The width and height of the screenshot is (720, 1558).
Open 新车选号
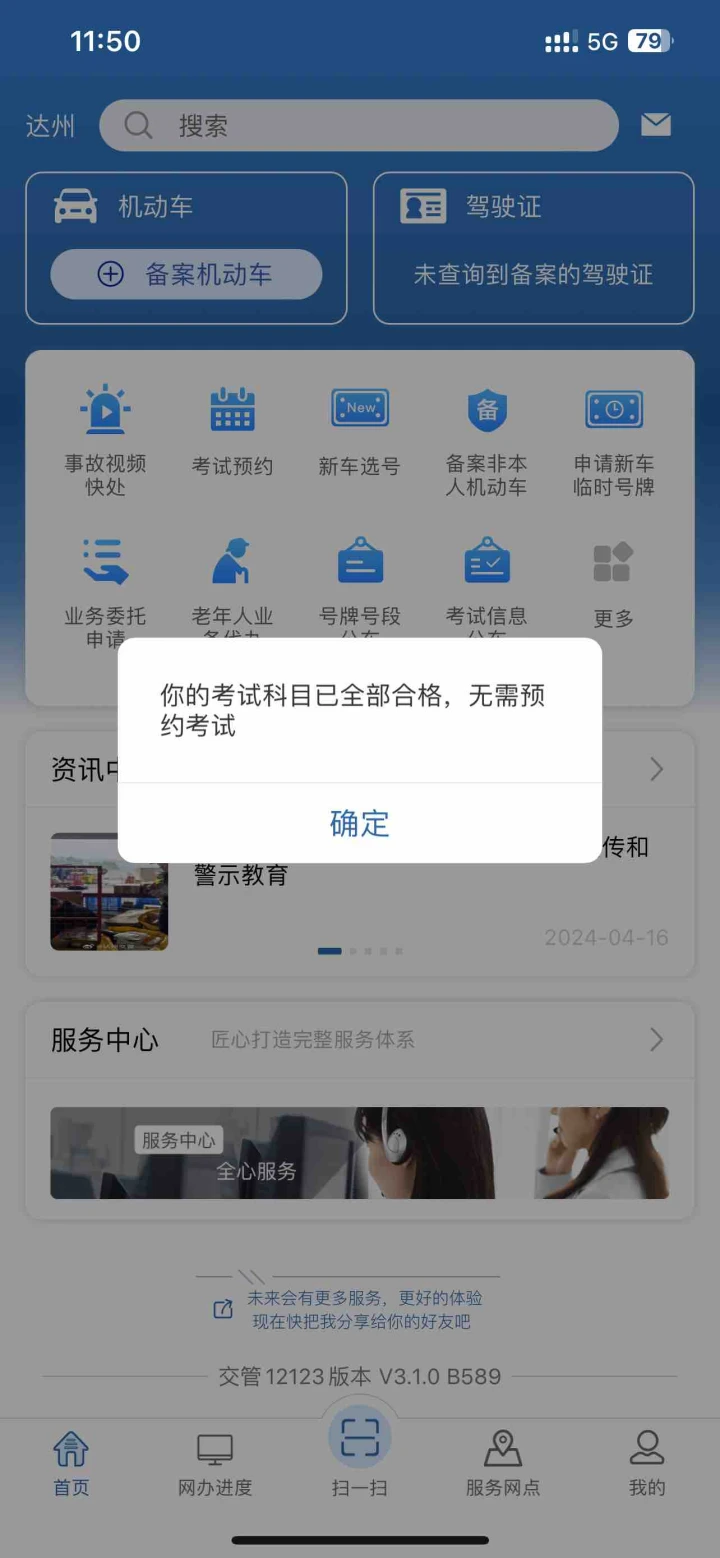tap(359, 431)
